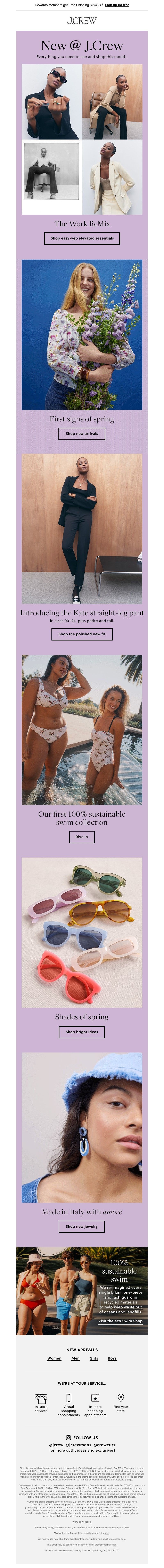Viewport: 164px width, 1568px height.
Task: Open Women new arrivals link
Action: 54,1358
